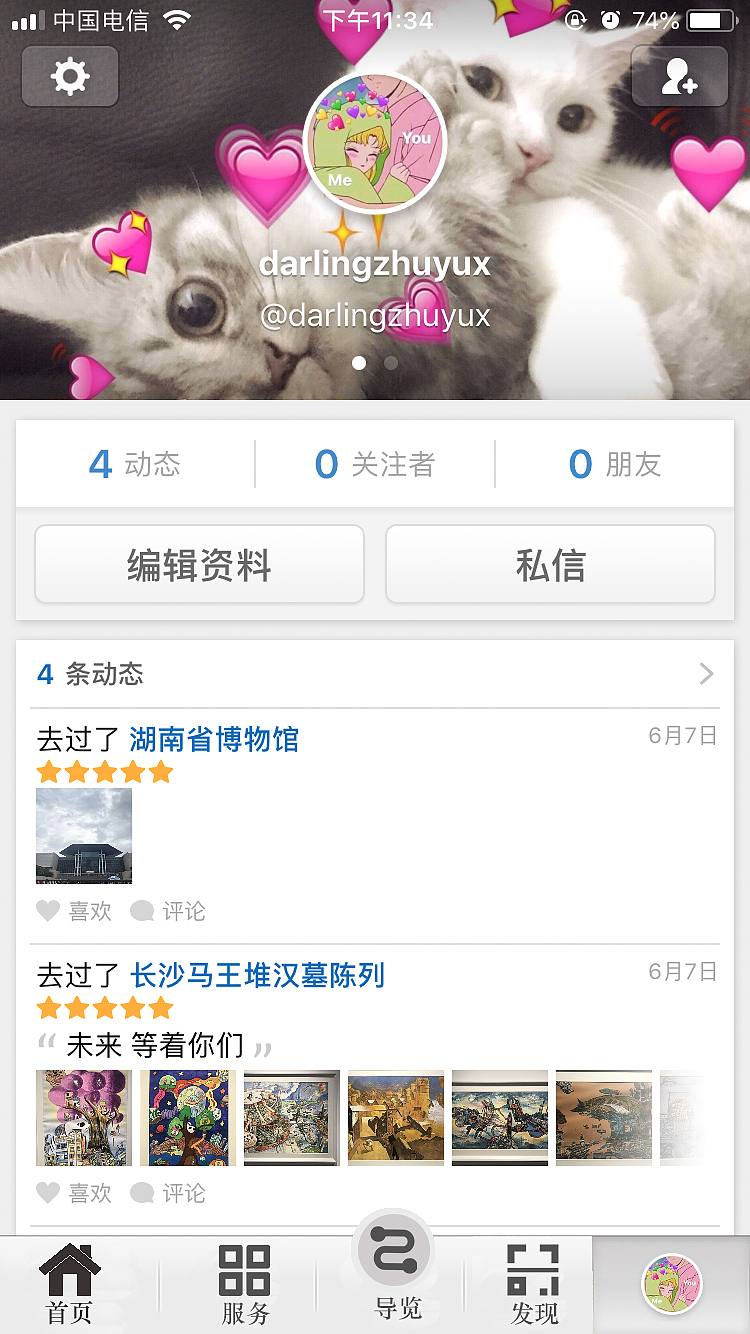Open comments on the 长沙马王堆汉墓陈列 check-in
This screenshot has height=1334, width=750.
tap(167, 1193)
